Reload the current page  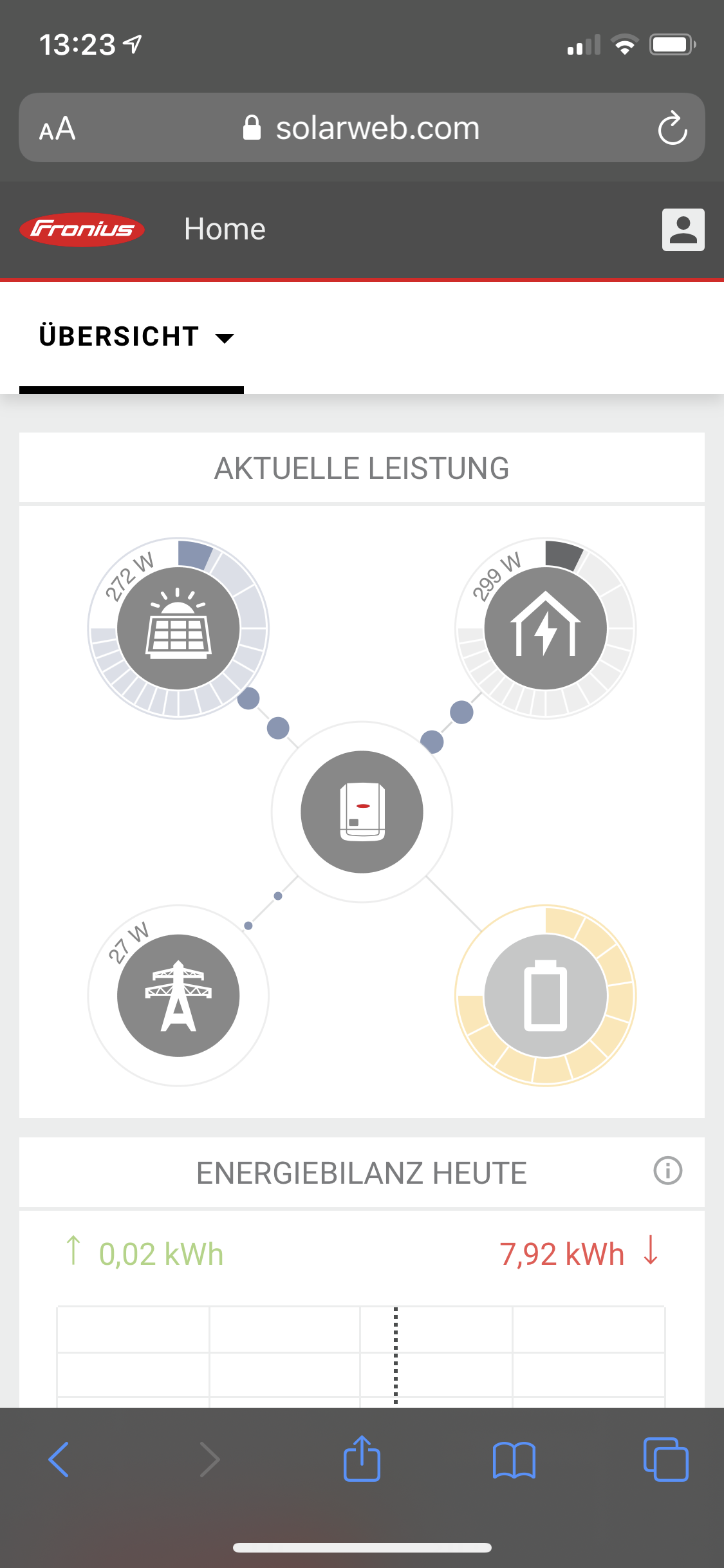point(672,128)
